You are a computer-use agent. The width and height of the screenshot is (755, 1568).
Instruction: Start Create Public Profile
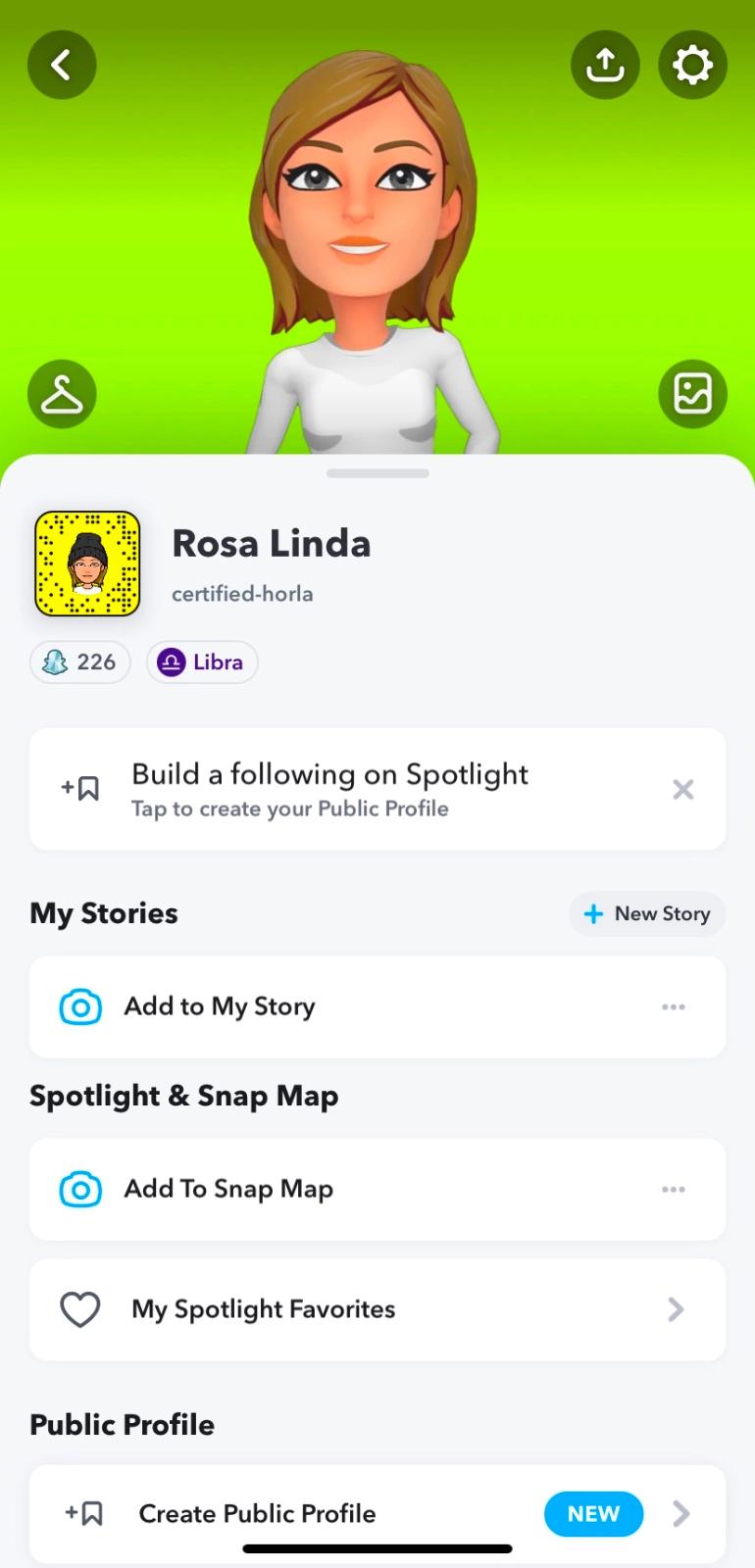257,1513
